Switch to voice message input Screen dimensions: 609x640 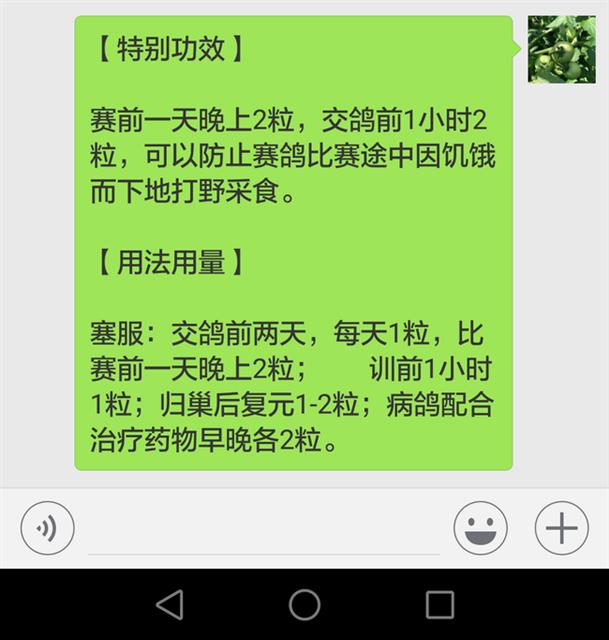[x=47, y=527]
